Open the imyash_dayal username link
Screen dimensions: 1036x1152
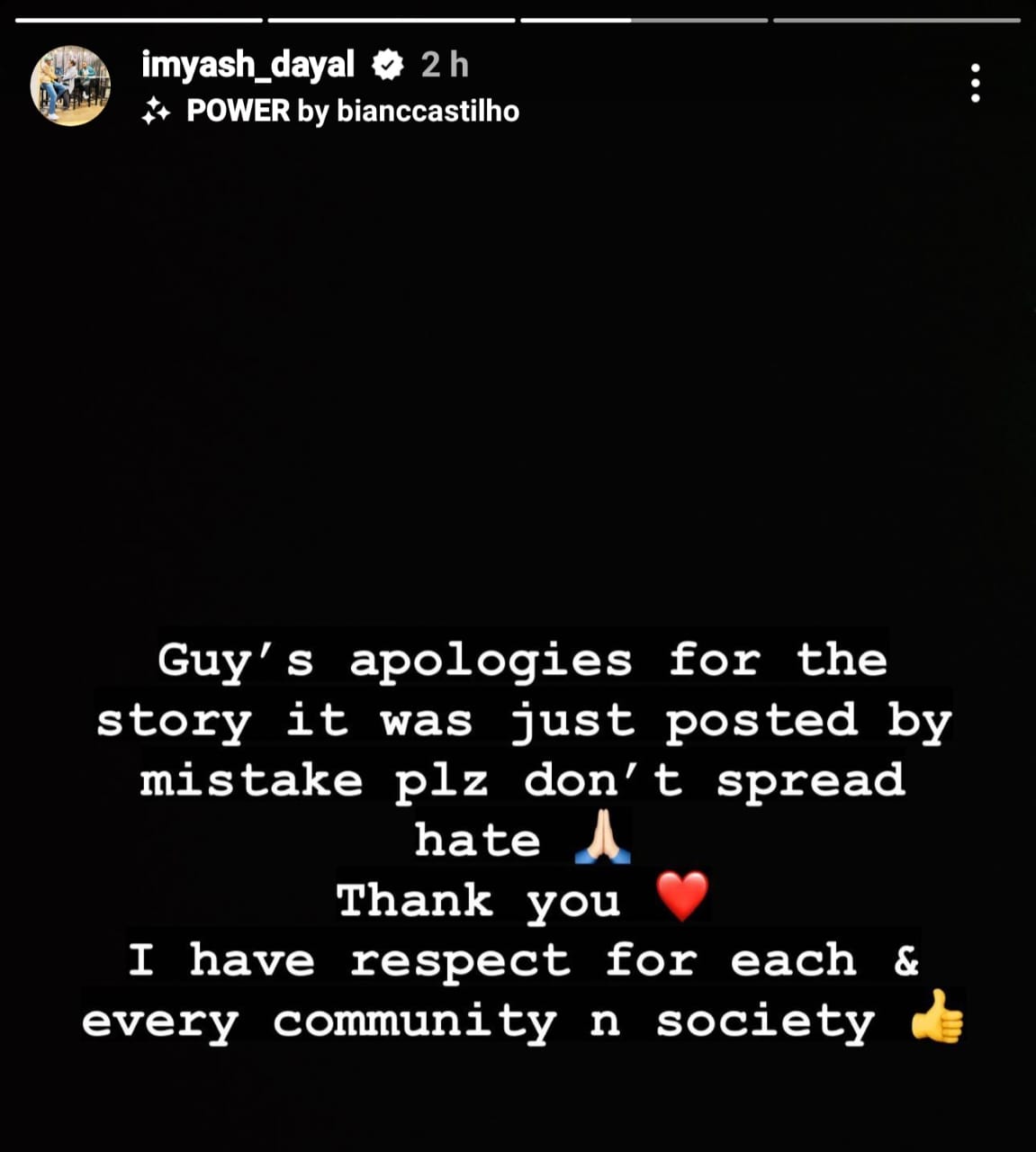click(x=248, y=65)
